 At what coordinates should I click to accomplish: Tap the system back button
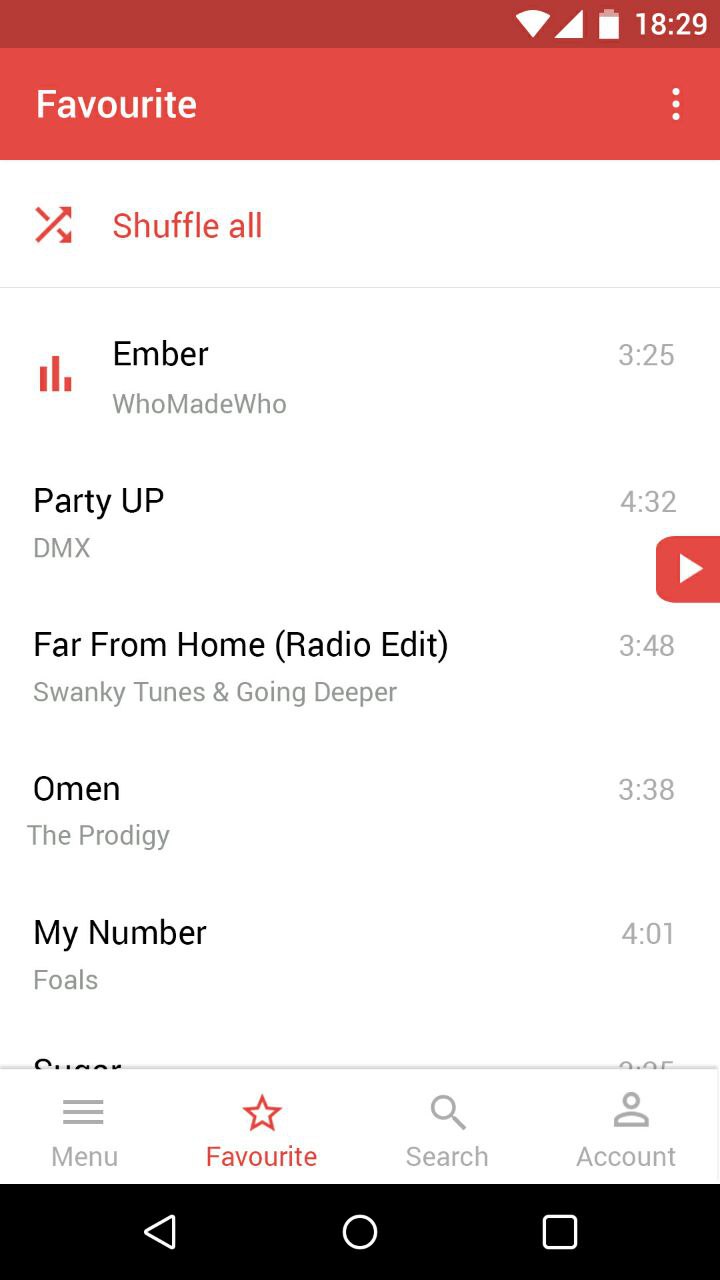160,1232
